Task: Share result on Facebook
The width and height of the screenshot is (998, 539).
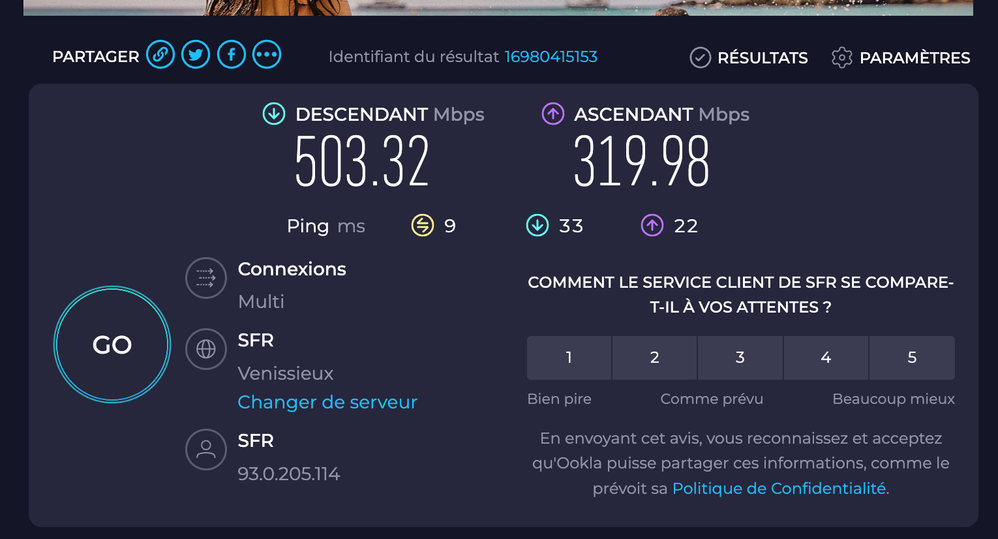Action: (x=231, y=55)
